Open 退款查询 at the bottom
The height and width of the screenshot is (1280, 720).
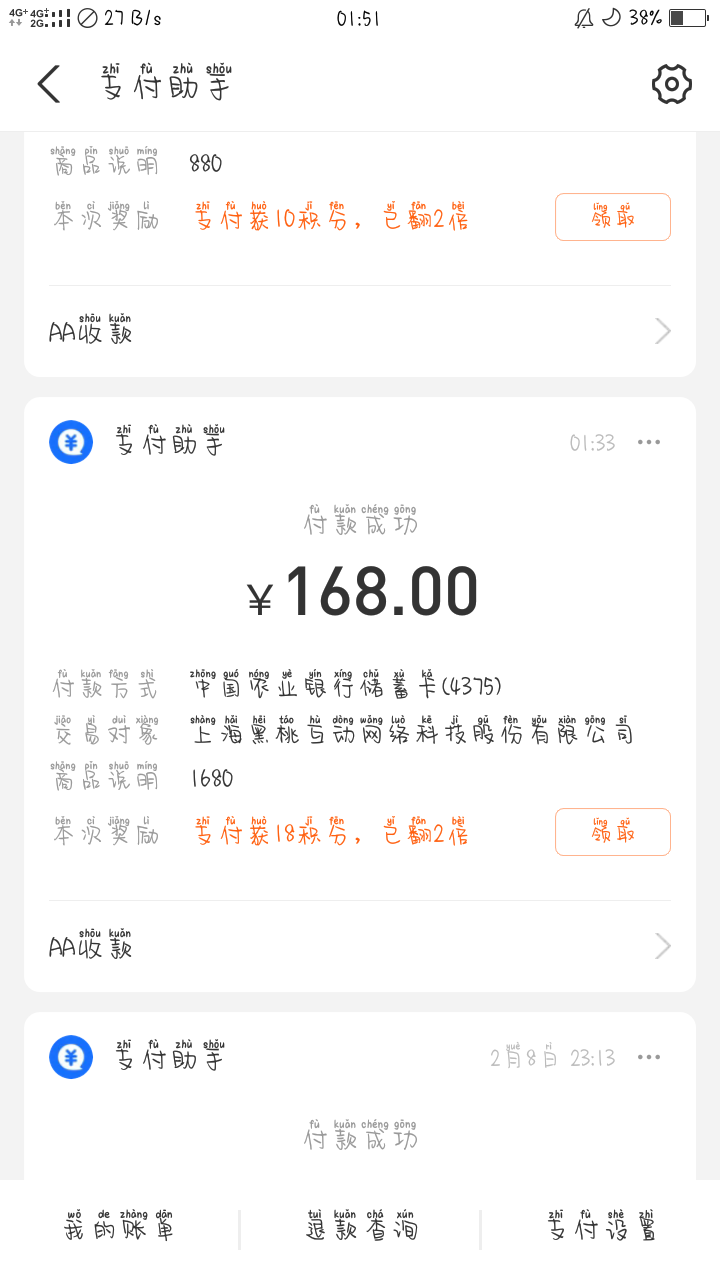tap(360, 1230)
